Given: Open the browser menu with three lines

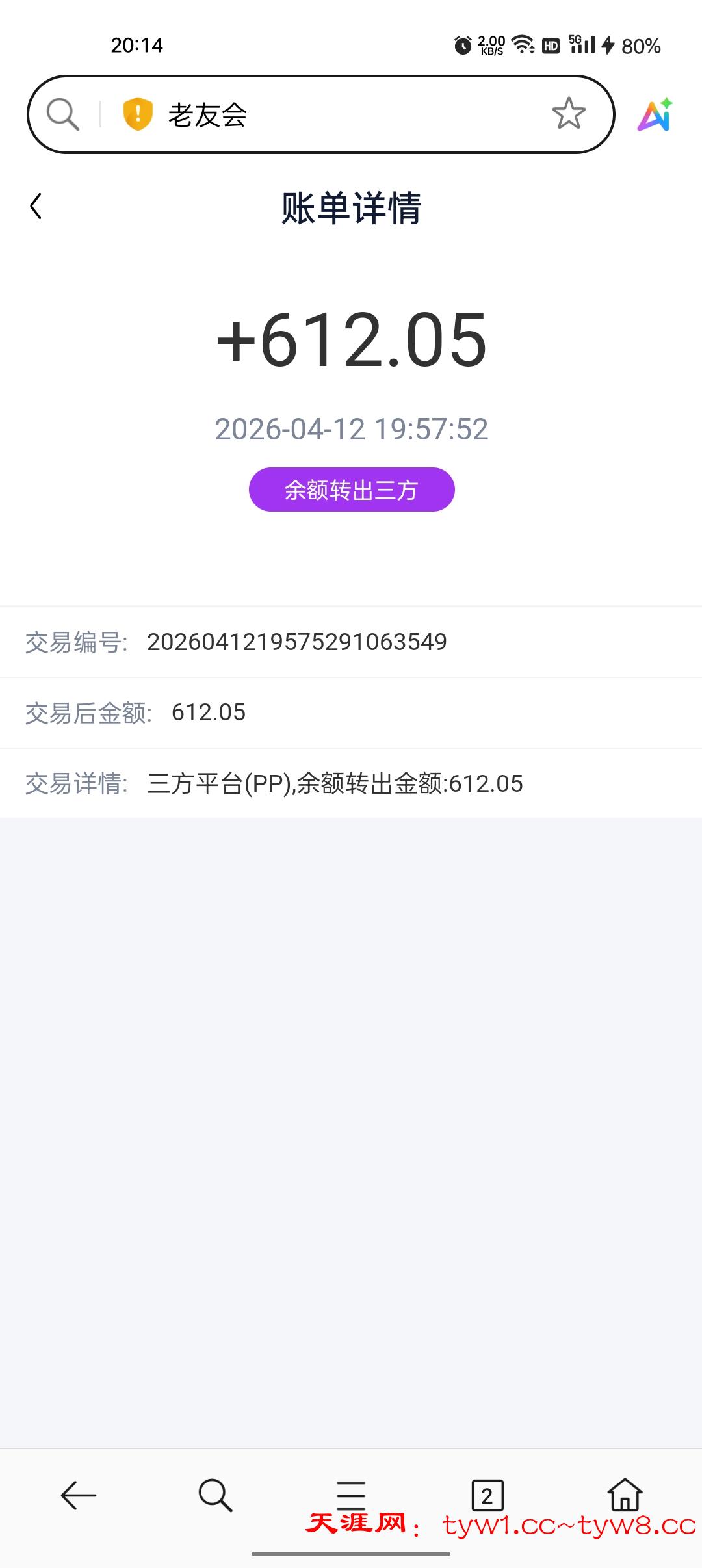Looking at the screenshot, I should click(351, 1494).
